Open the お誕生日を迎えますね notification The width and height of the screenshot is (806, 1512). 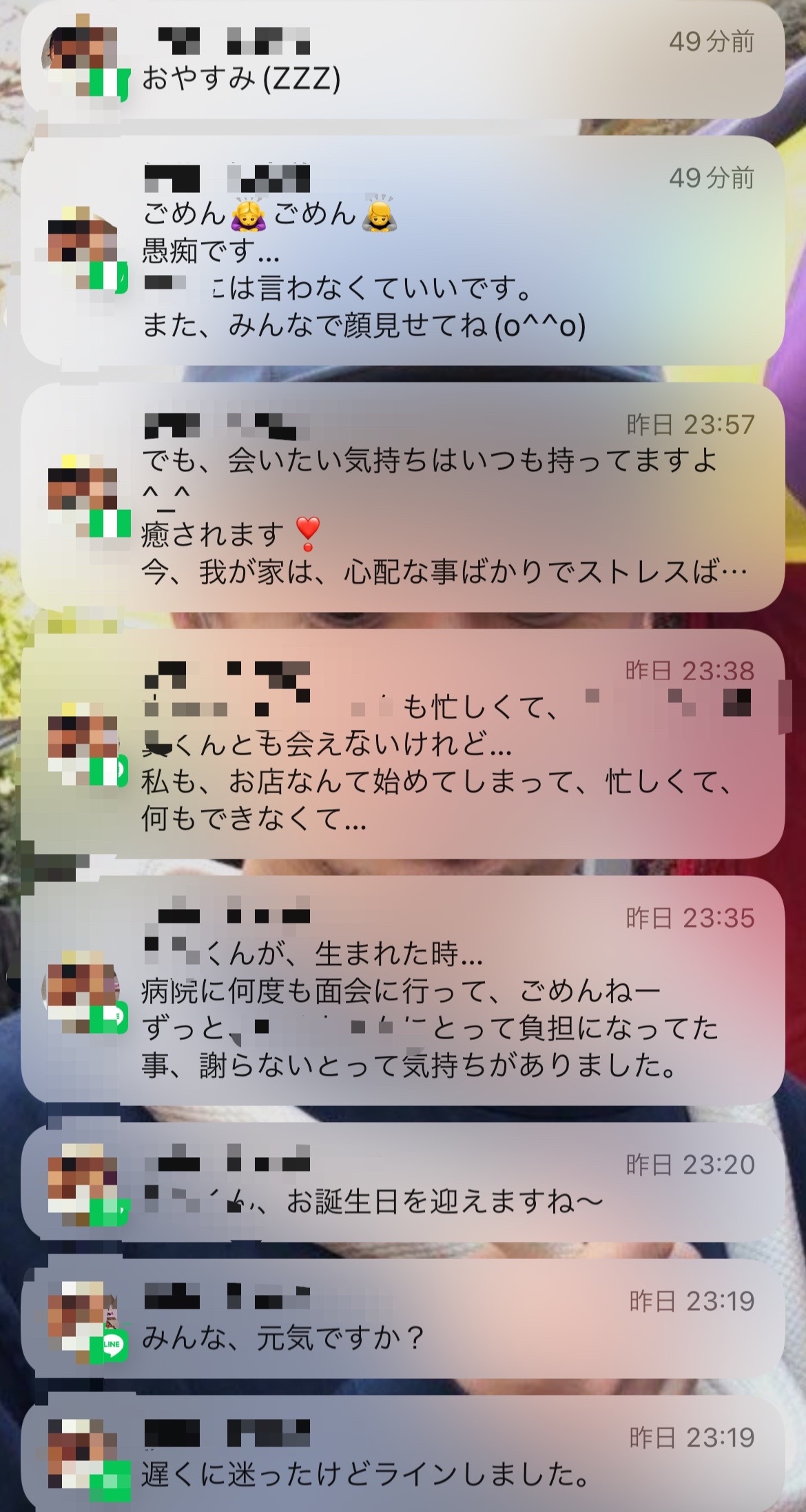click(x=403, y=1184)
